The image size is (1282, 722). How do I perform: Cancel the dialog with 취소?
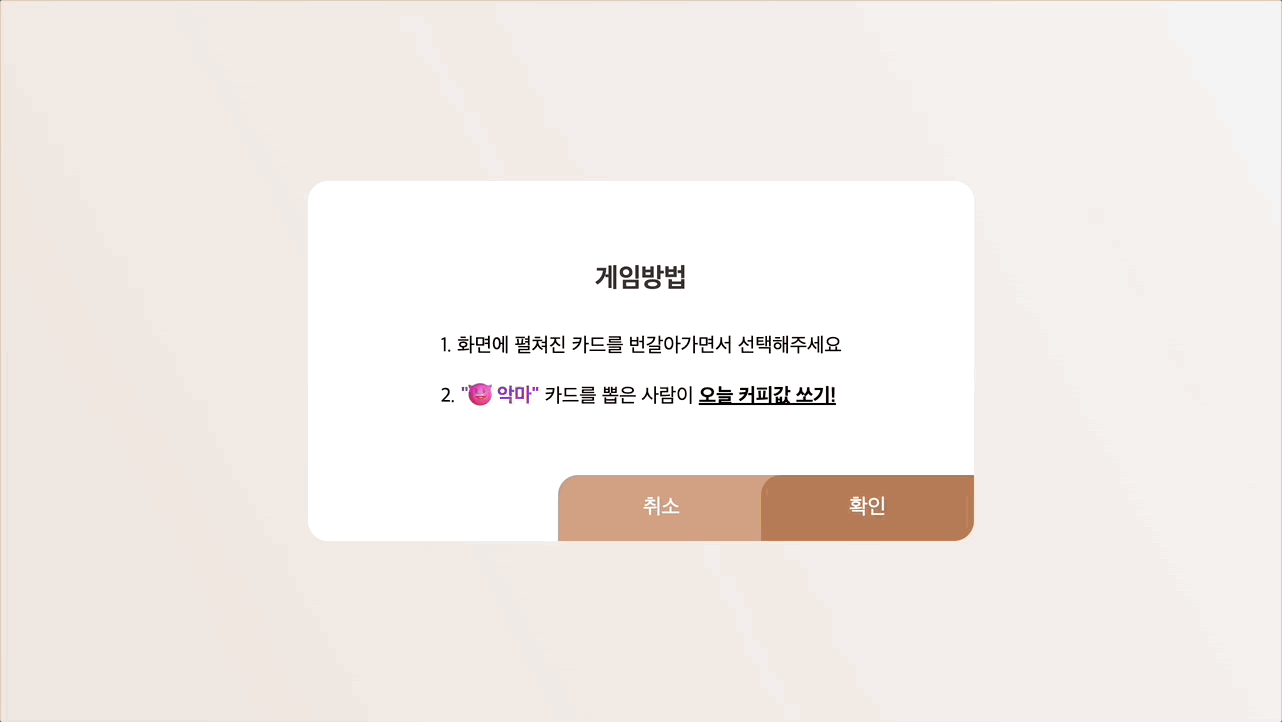660,507
